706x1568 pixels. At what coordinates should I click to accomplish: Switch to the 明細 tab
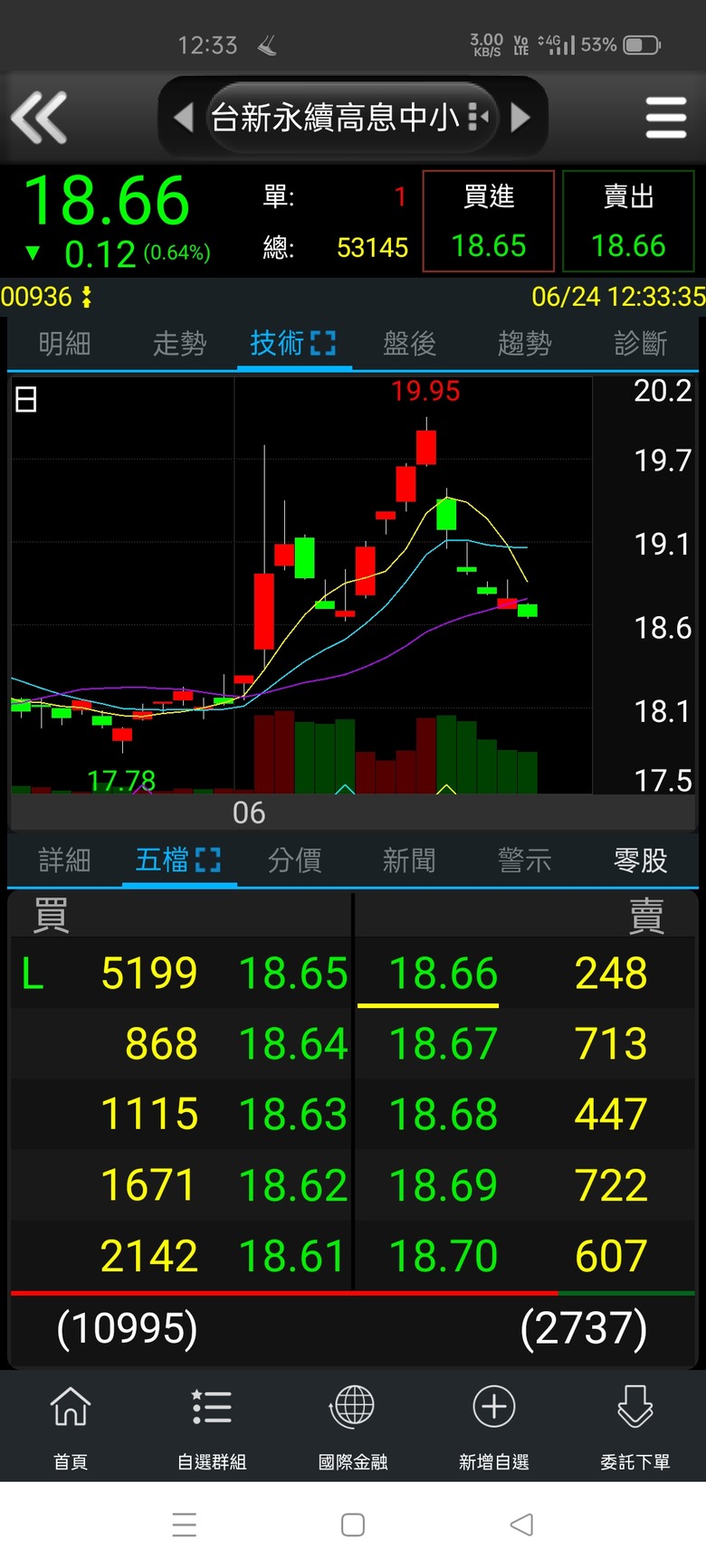click(x=64, y=344)
